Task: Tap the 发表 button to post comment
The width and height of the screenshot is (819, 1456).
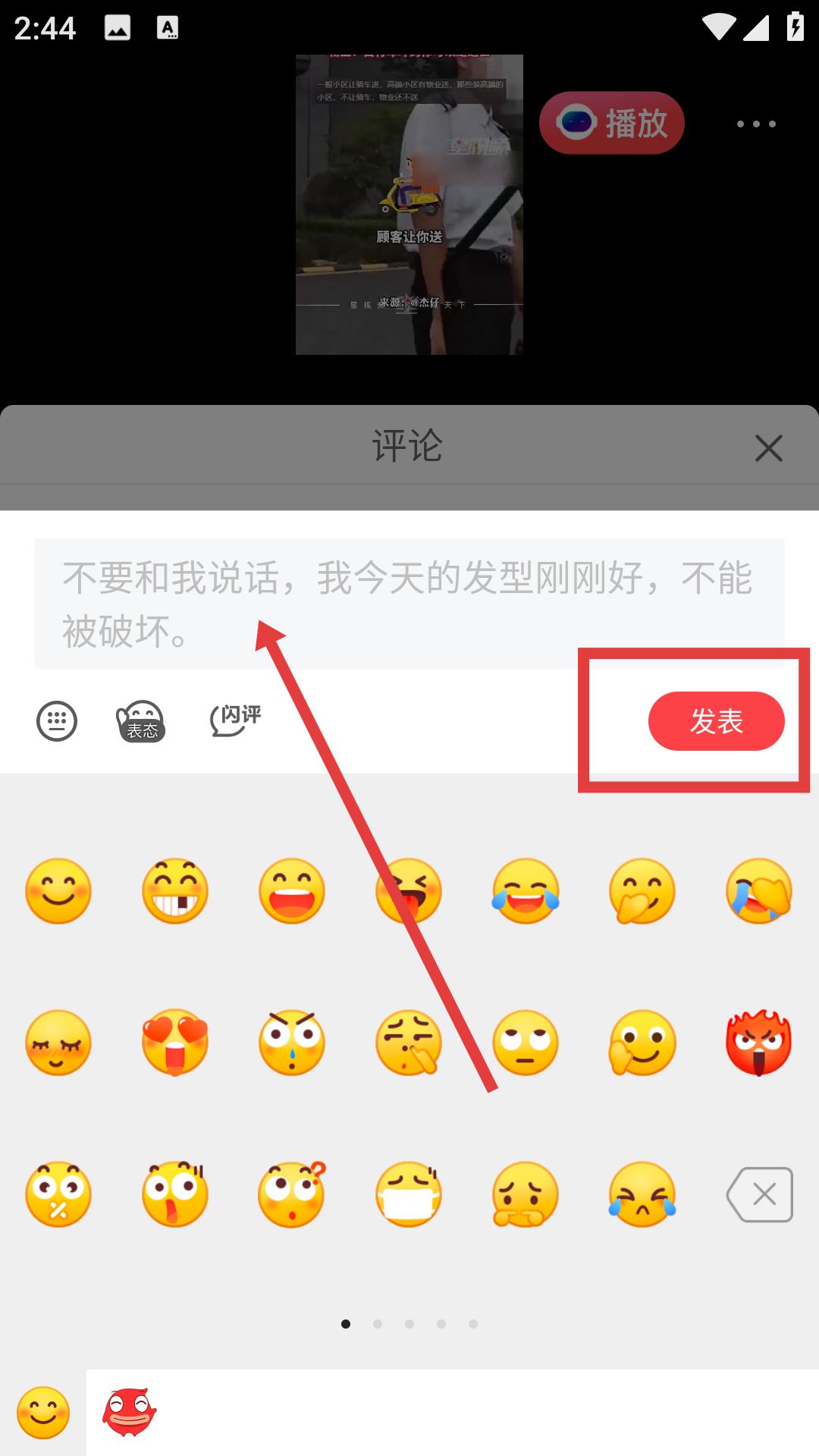Action: [716, 721]
